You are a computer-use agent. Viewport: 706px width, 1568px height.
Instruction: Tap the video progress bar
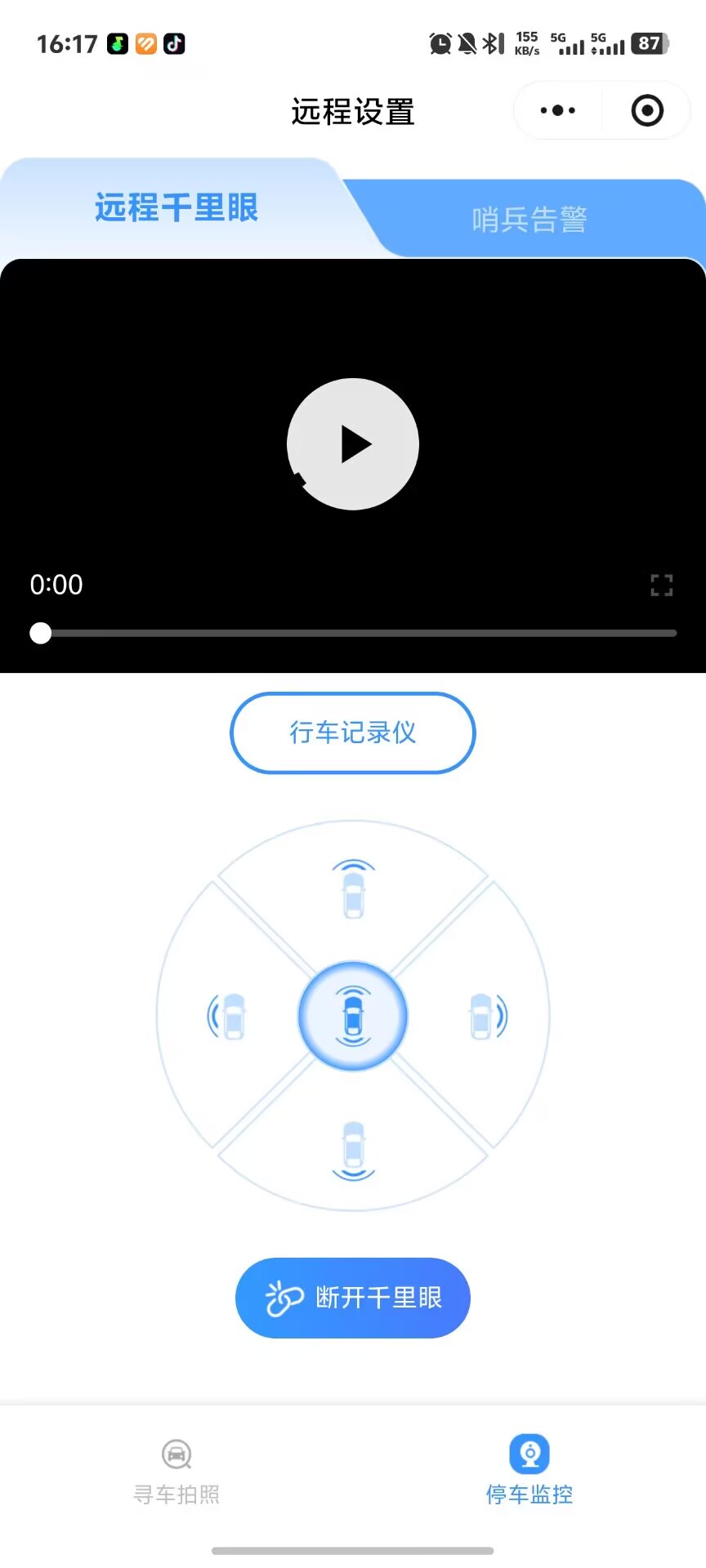360,633
